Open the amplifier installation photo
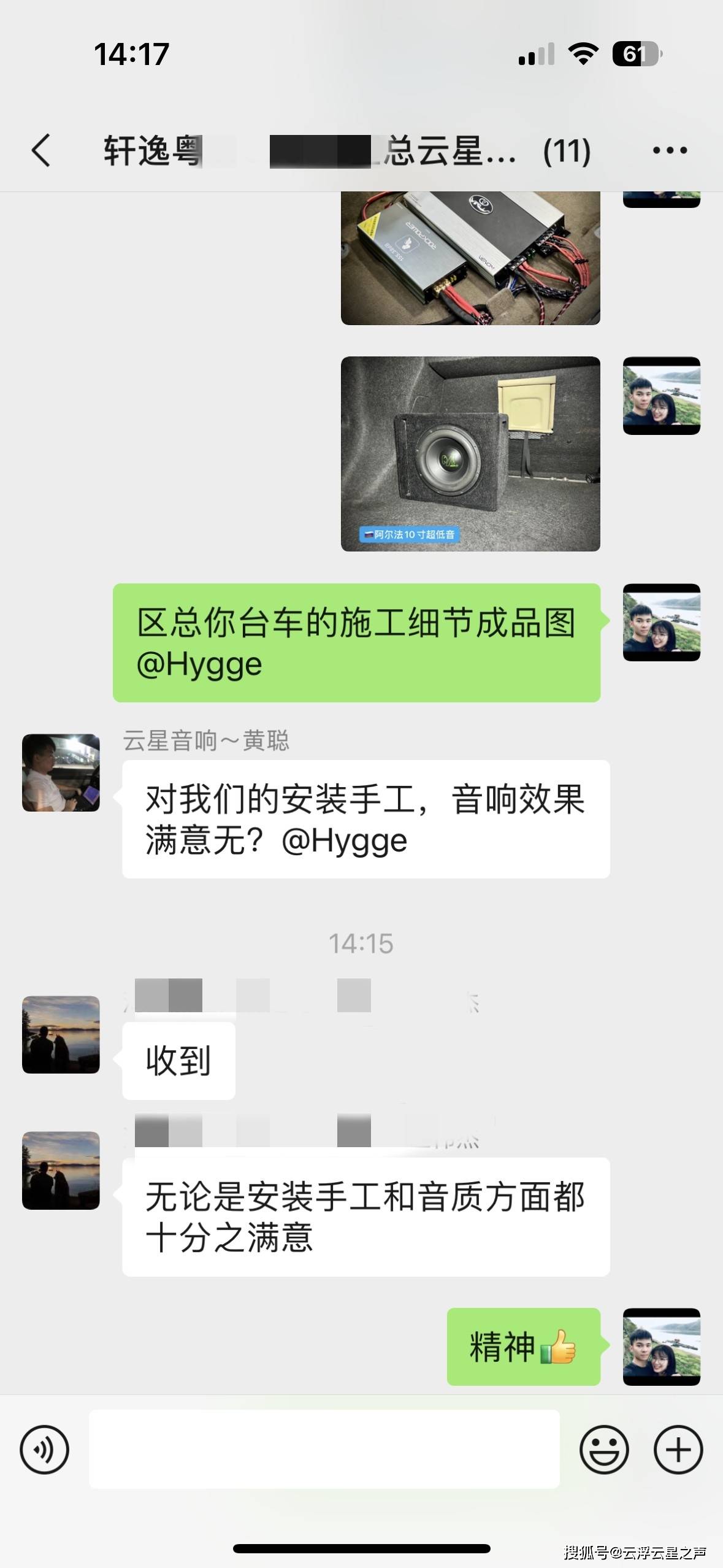 [x=470, y=258]
